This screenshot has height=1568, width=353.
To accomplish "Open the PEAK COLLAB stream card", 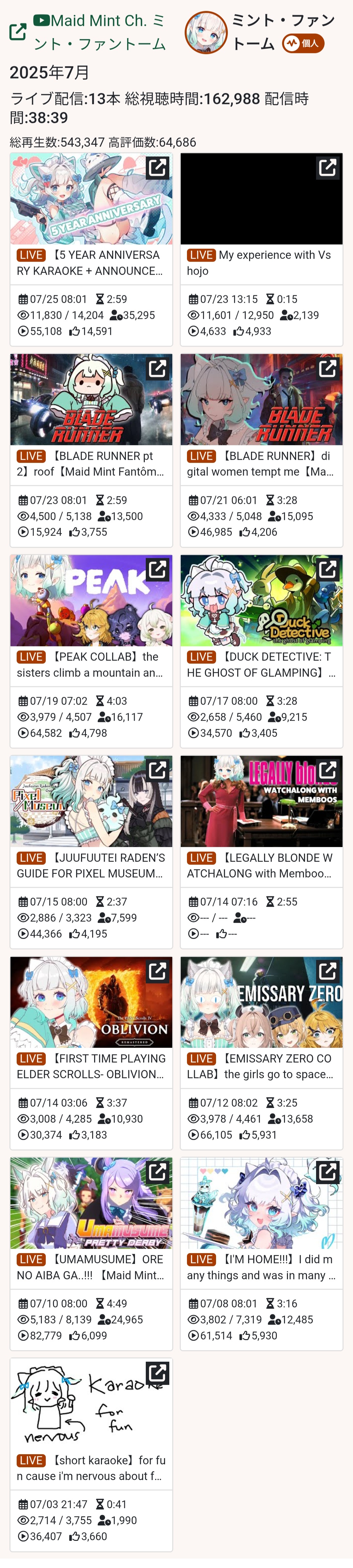I will 91,601.
